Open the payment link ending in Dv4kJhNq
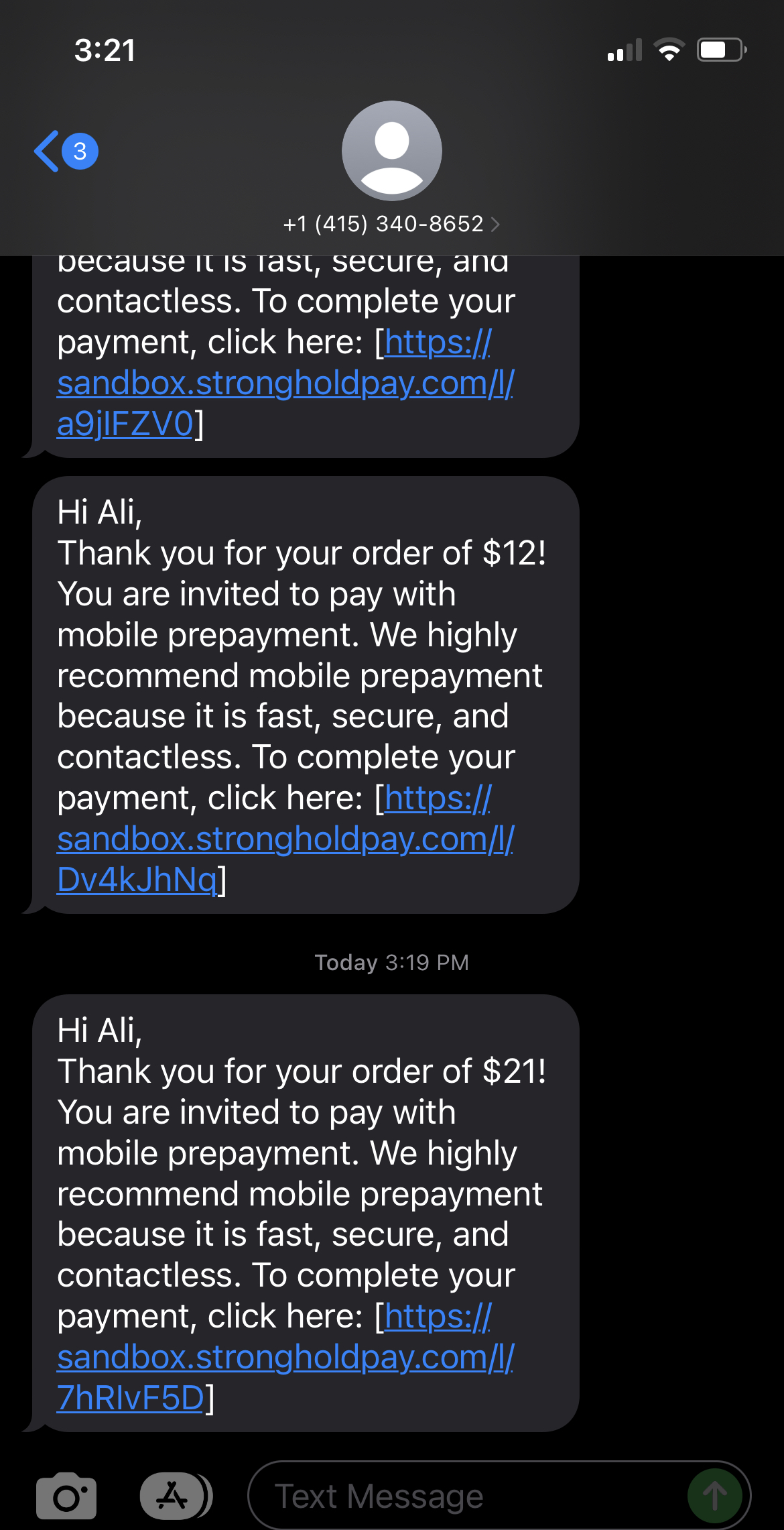The width and height of the screenshot is (784, 1530). pos(285,839)
